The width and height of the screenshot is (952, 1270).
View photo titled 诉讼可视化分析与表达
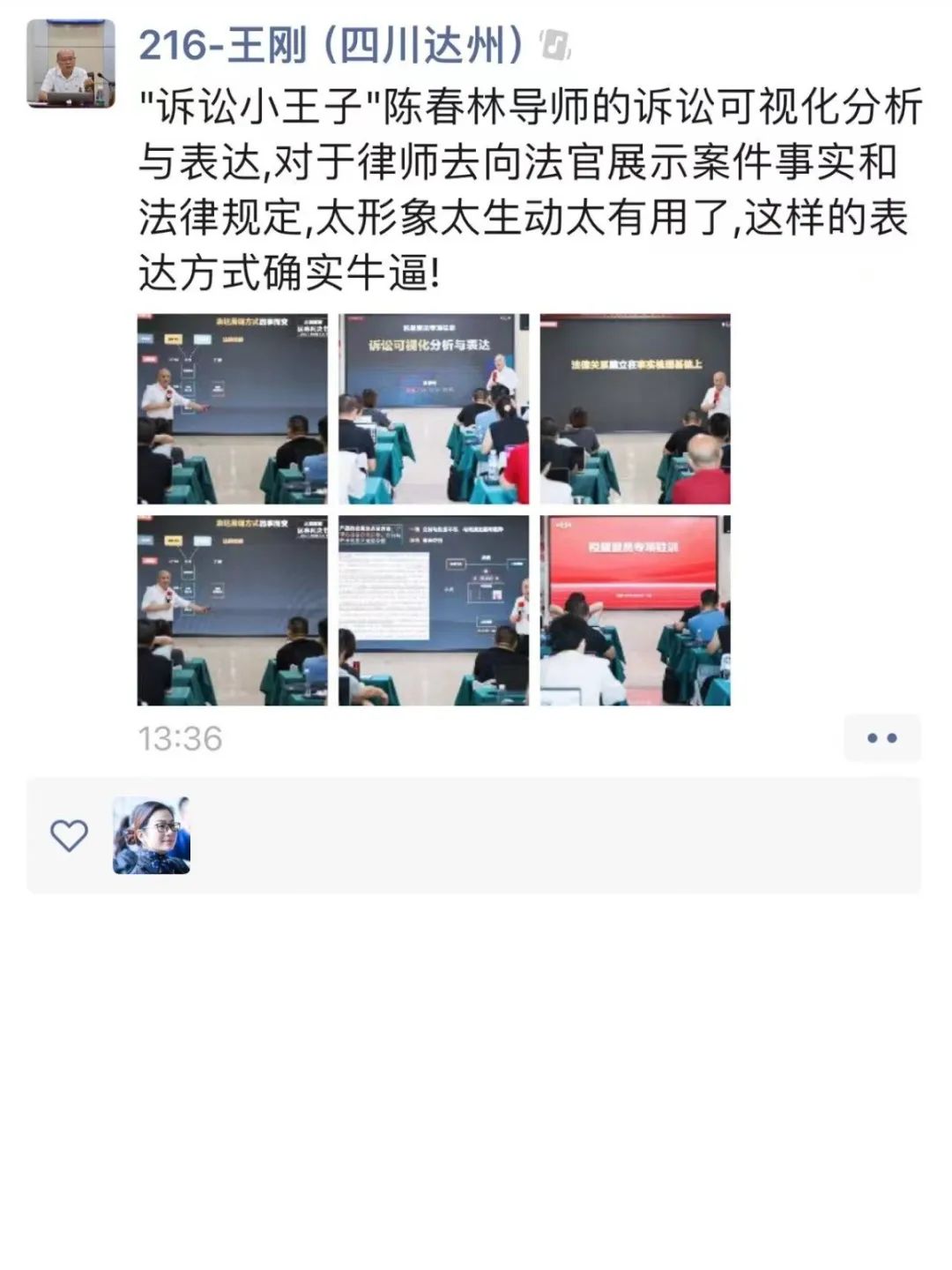coord(434,408)
